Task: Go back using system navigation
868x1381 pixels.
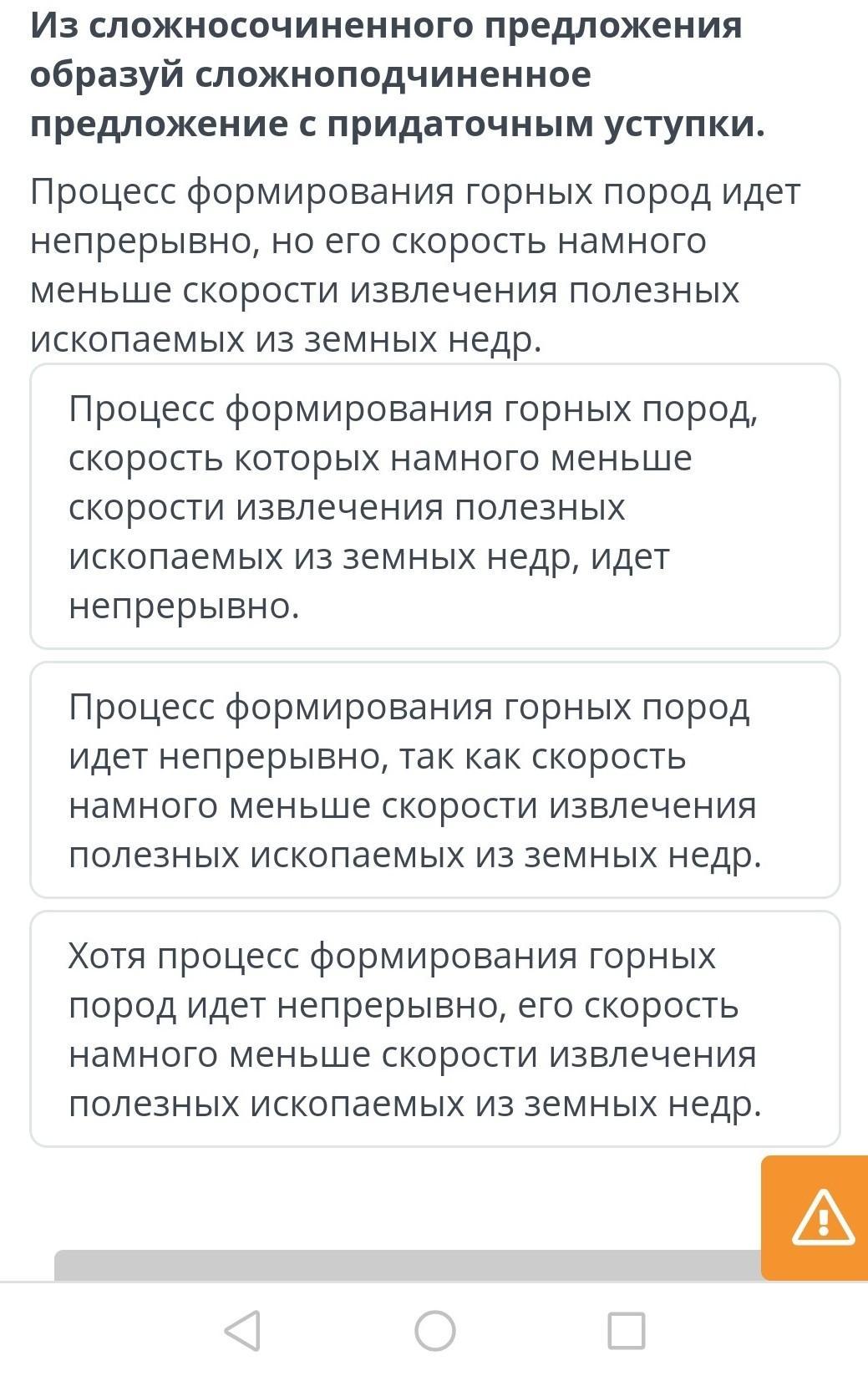Action: (243, 1330)
